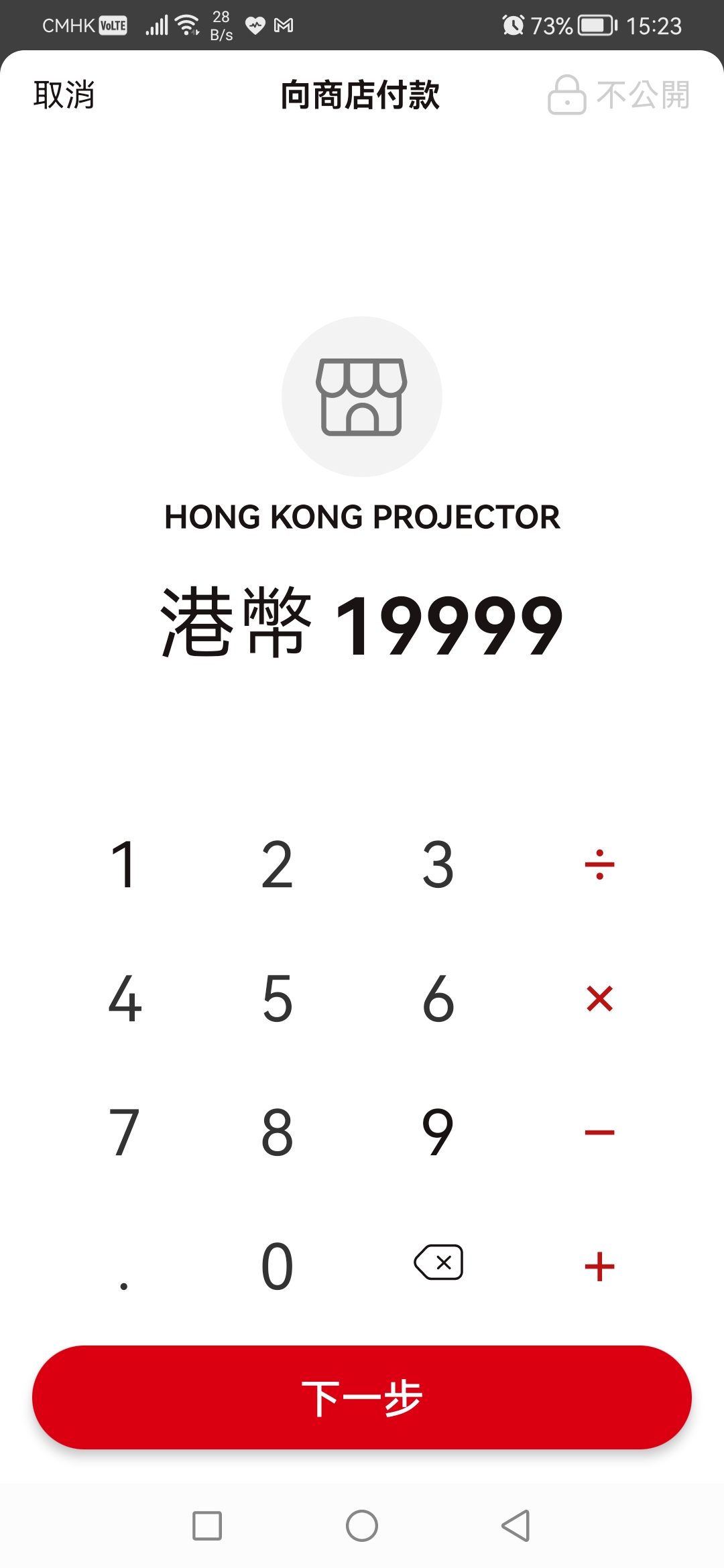Enter digit 9 on the keypad
The width and height of the screenshot is (724, 1568).
[438, 1132]
